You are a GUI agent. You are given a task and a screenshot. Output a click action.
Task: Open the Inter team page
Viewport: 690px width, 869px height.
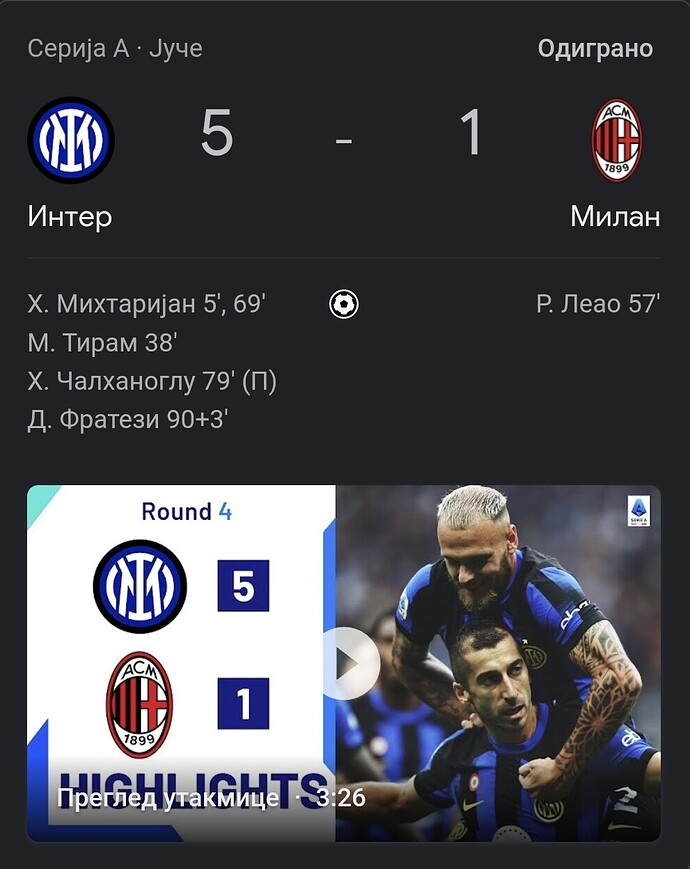click(x=70, y=140)
